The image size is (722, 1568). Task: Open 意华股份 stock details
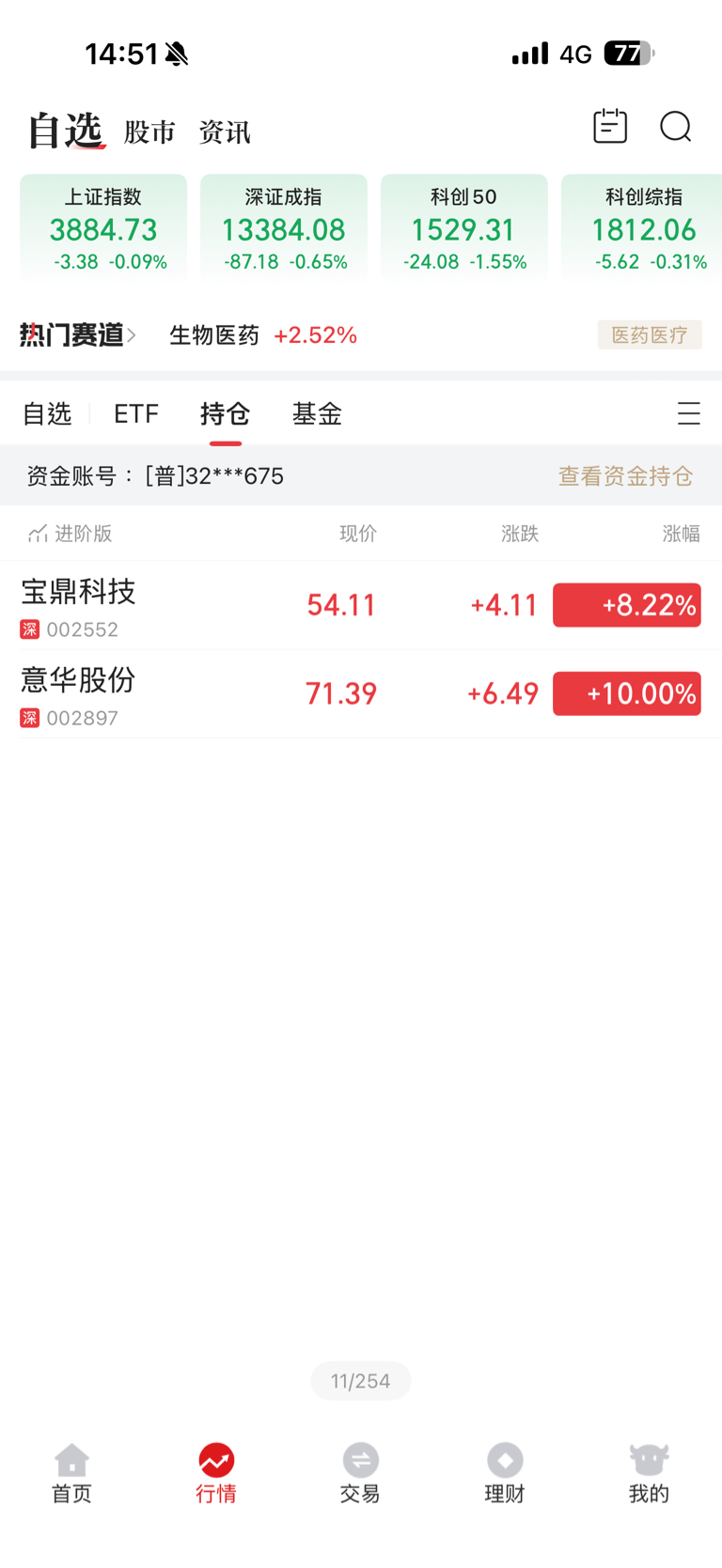coord(361,693)
